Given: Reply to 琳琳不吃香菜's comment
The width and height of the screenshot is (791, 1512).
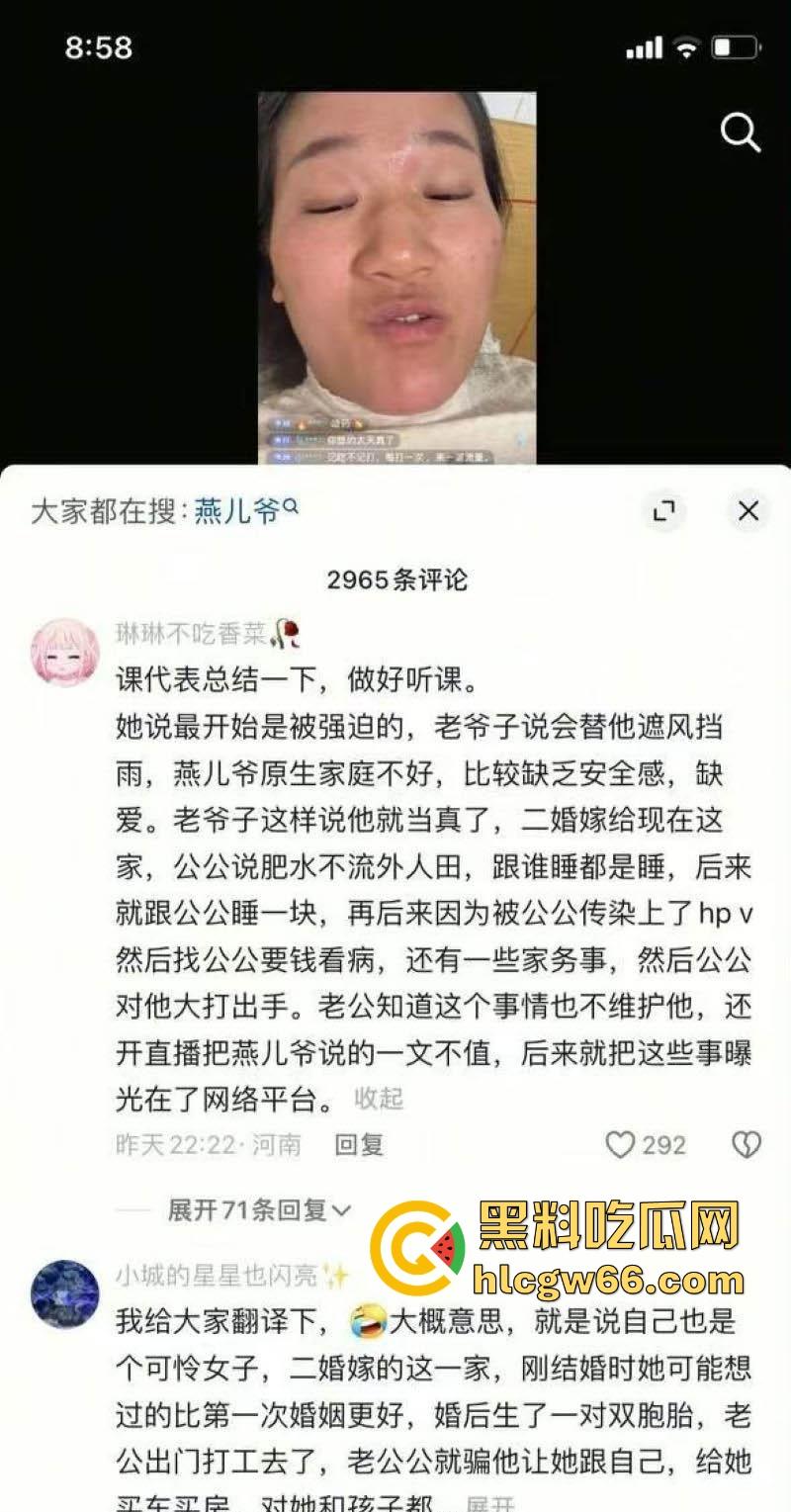Looking at the screenshot, I should pos(358,1145).
